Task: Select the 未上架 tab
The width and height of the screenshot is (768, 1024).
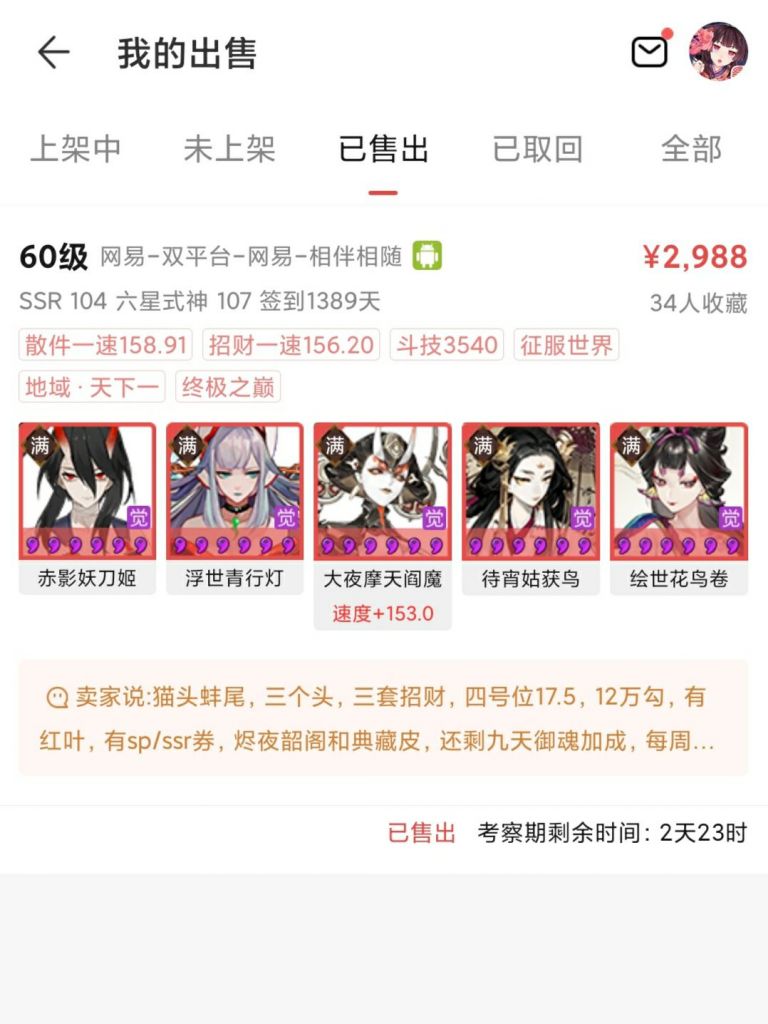Action: 231,148
